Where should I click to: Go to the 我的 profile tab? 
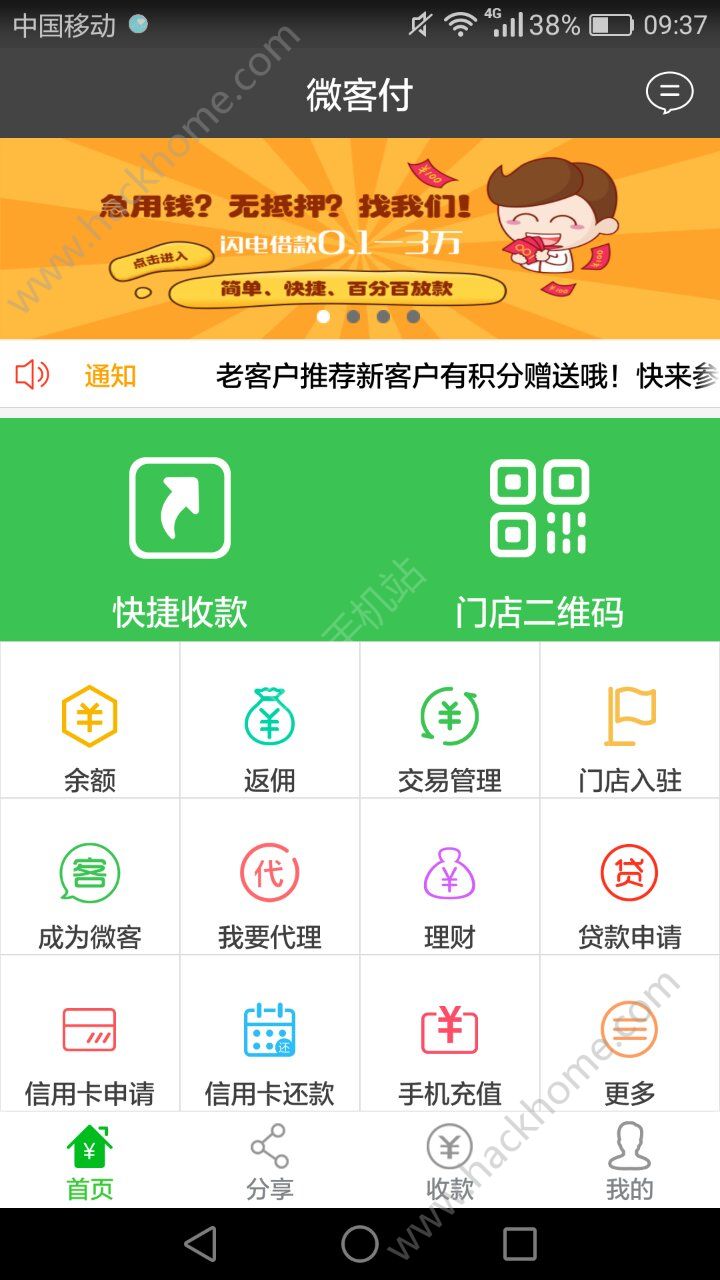(x=630, y=1162)
